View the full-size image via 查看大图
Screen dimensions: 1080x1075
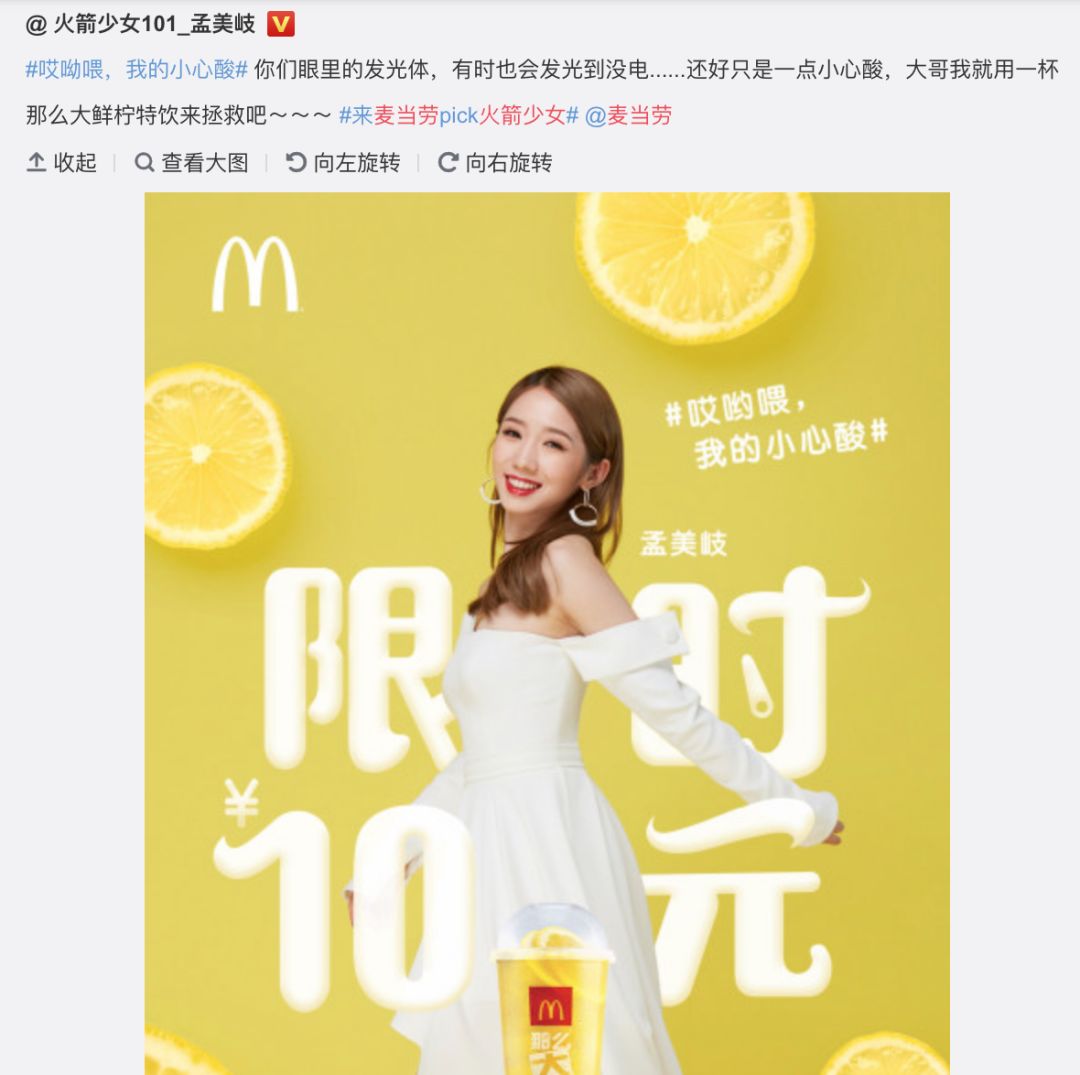(x=192, y=163)
